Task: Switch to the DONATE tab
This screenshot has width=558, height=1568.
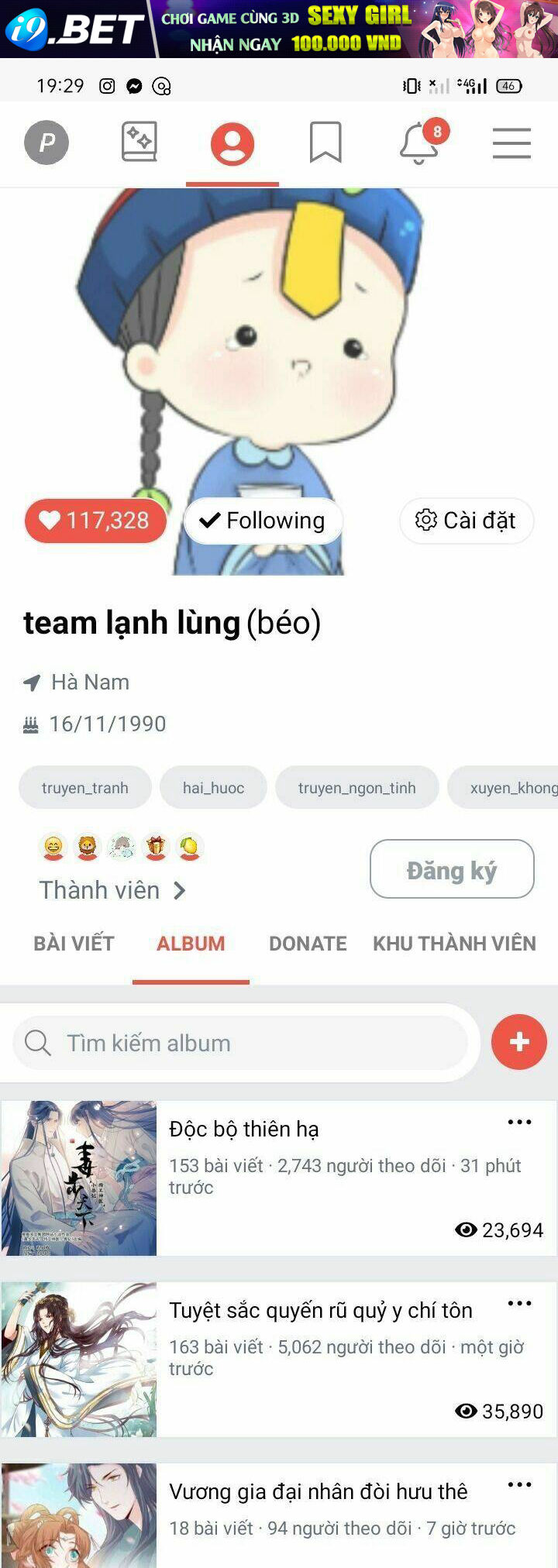Action: (308, 944)
